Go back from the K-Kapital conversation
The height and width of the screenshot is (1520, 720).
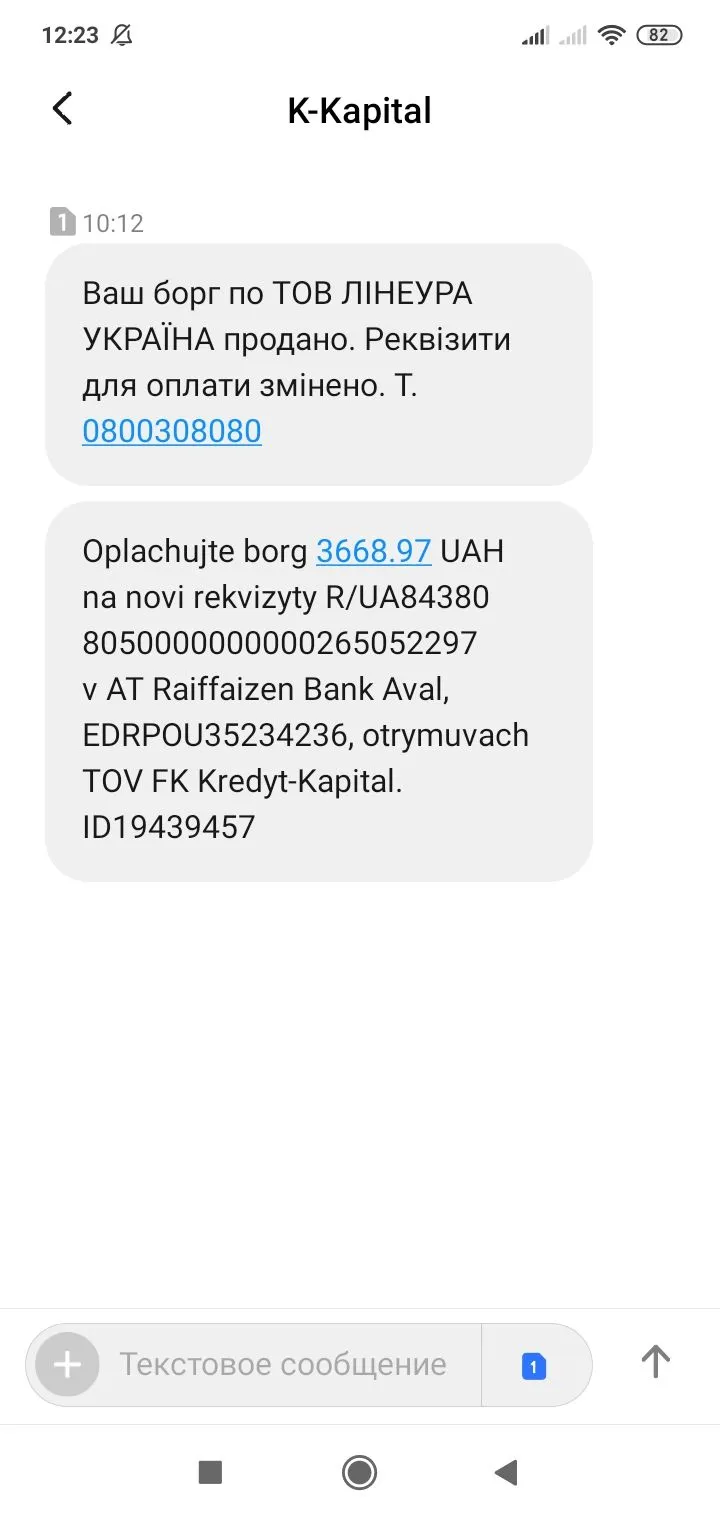pyautogui.click(x=62, y=109)
